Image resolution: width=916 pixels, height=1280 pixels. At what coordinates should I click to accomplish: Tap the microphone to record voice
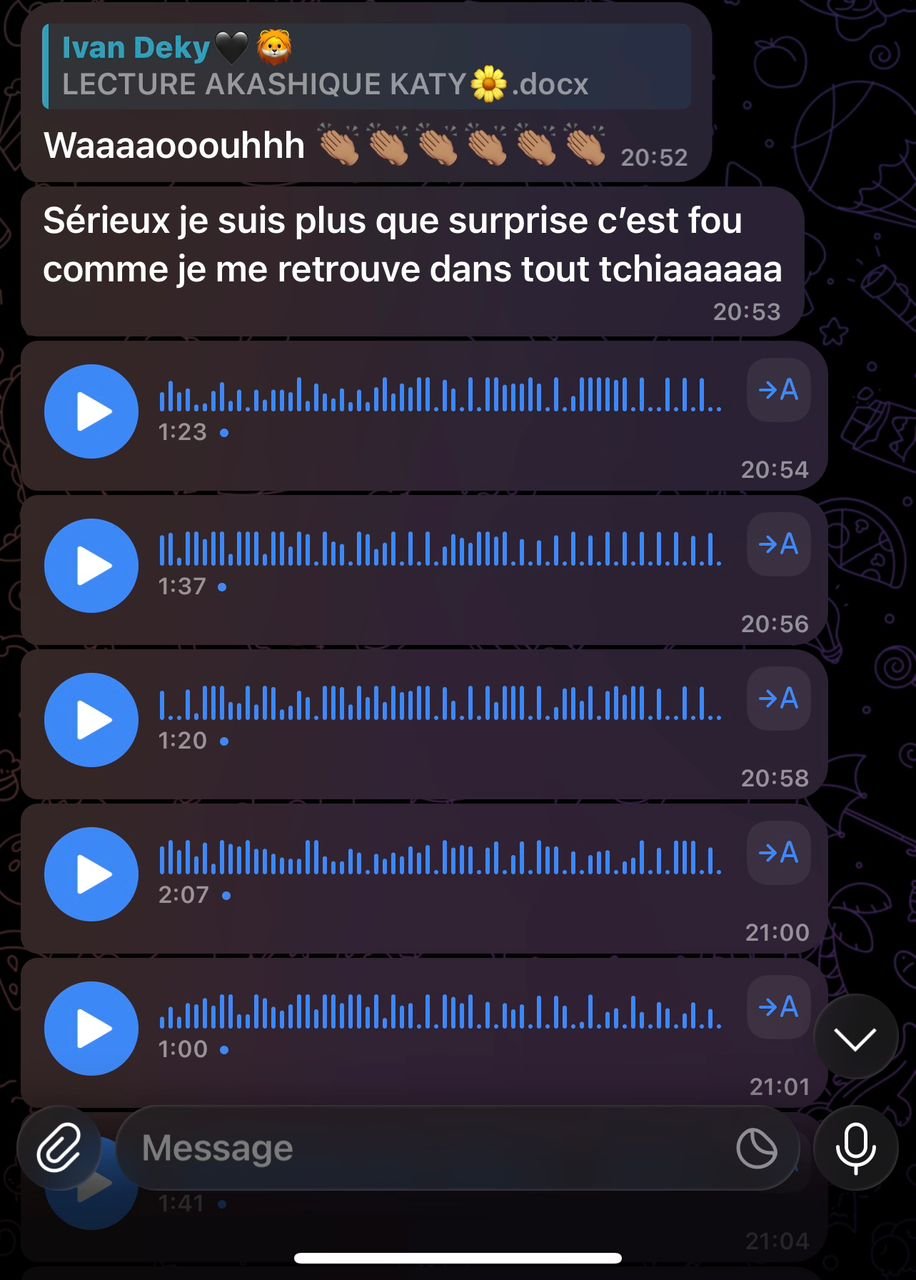click(x=855, y=1147)
